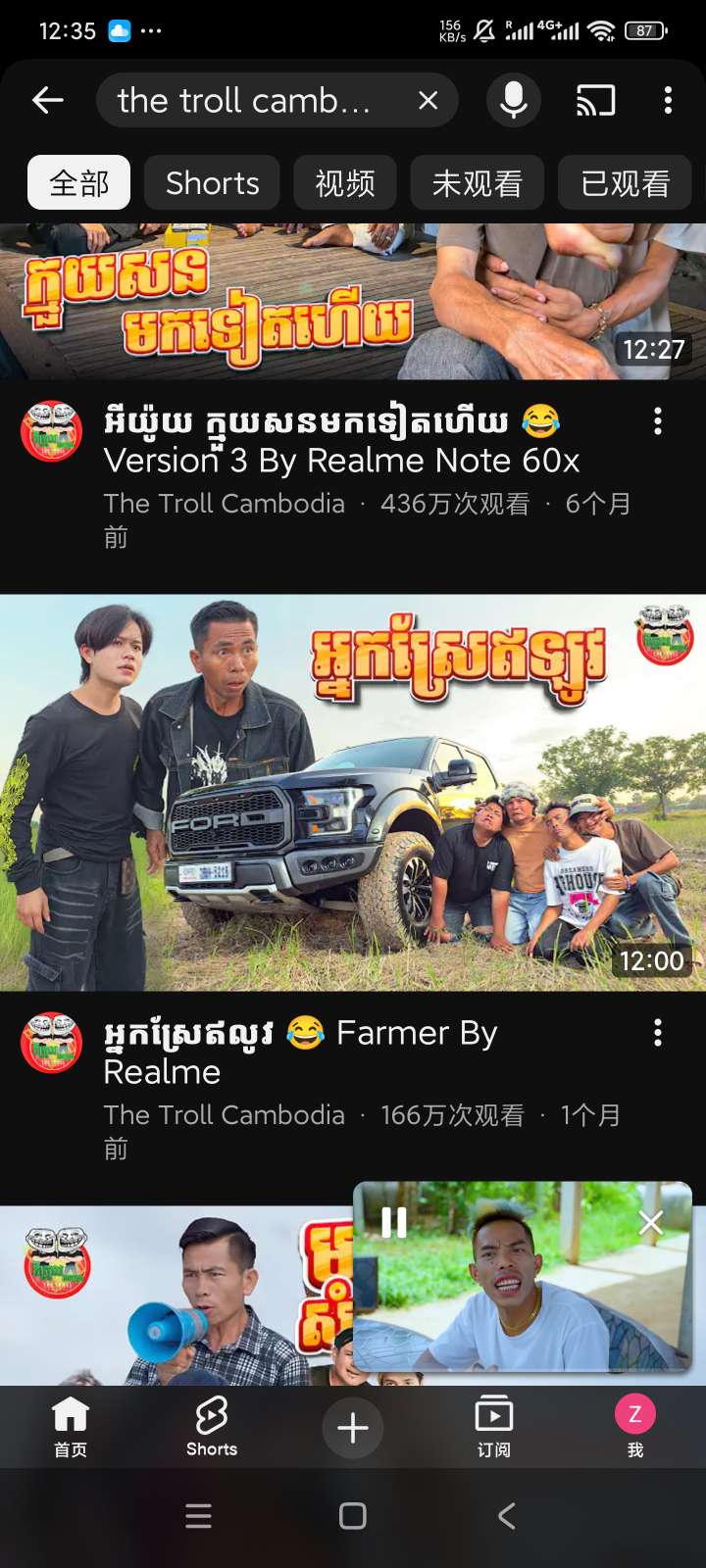Cast to a device
Viewport: 706px width, 1568px height.
point(595,100)
